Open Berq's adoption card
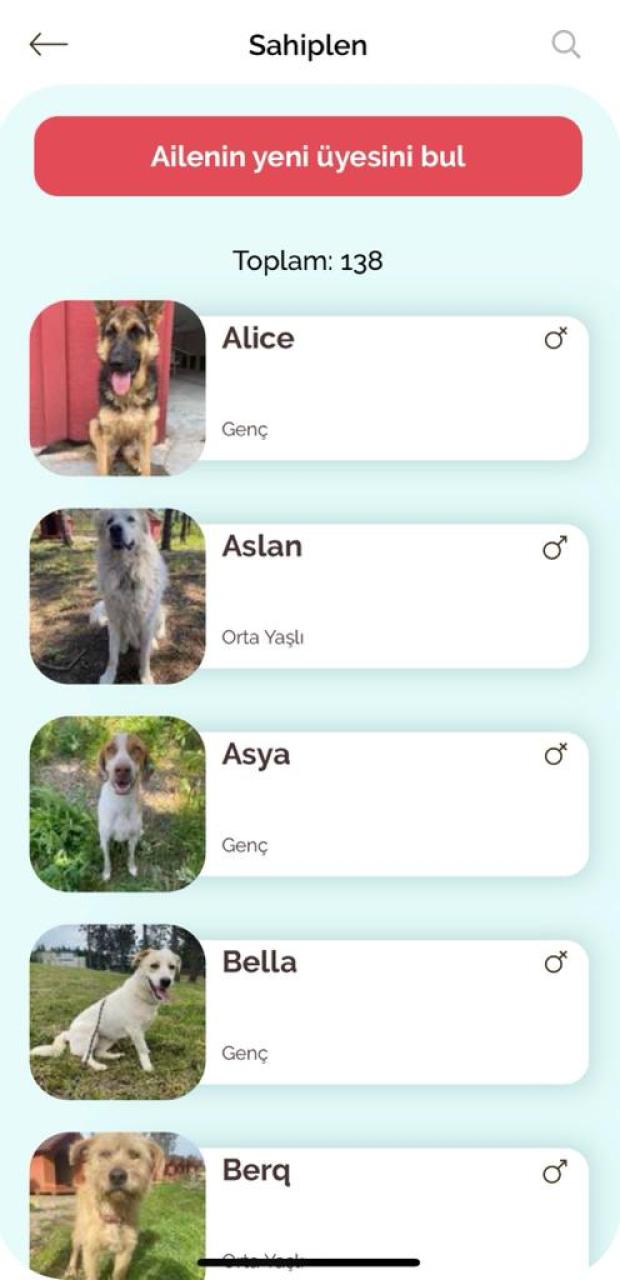This screenshot has height=1280, width=620. pyautogui.click(x=390, y=1200)
